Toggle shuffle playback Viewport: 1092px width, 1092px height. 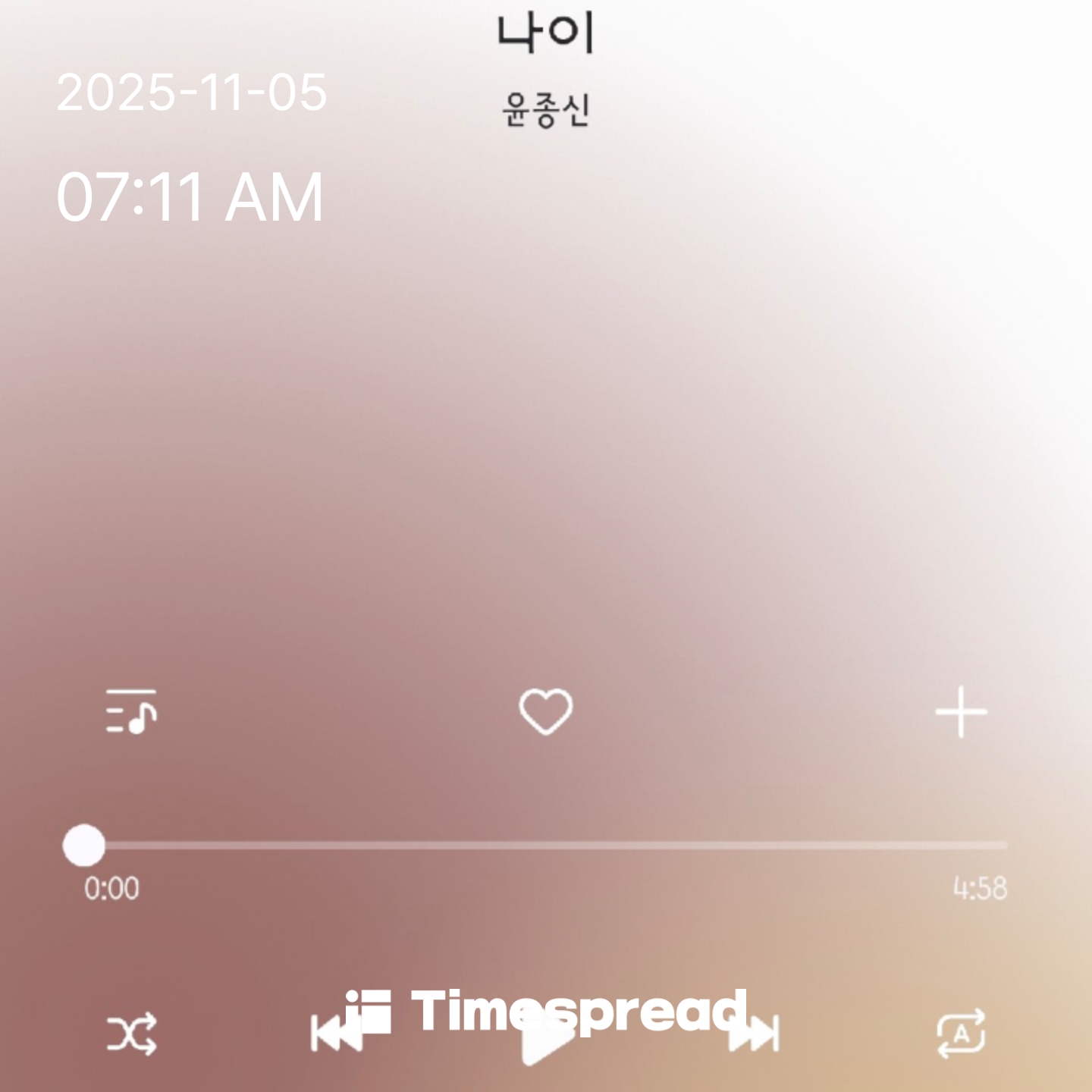tap(131, 1033)
